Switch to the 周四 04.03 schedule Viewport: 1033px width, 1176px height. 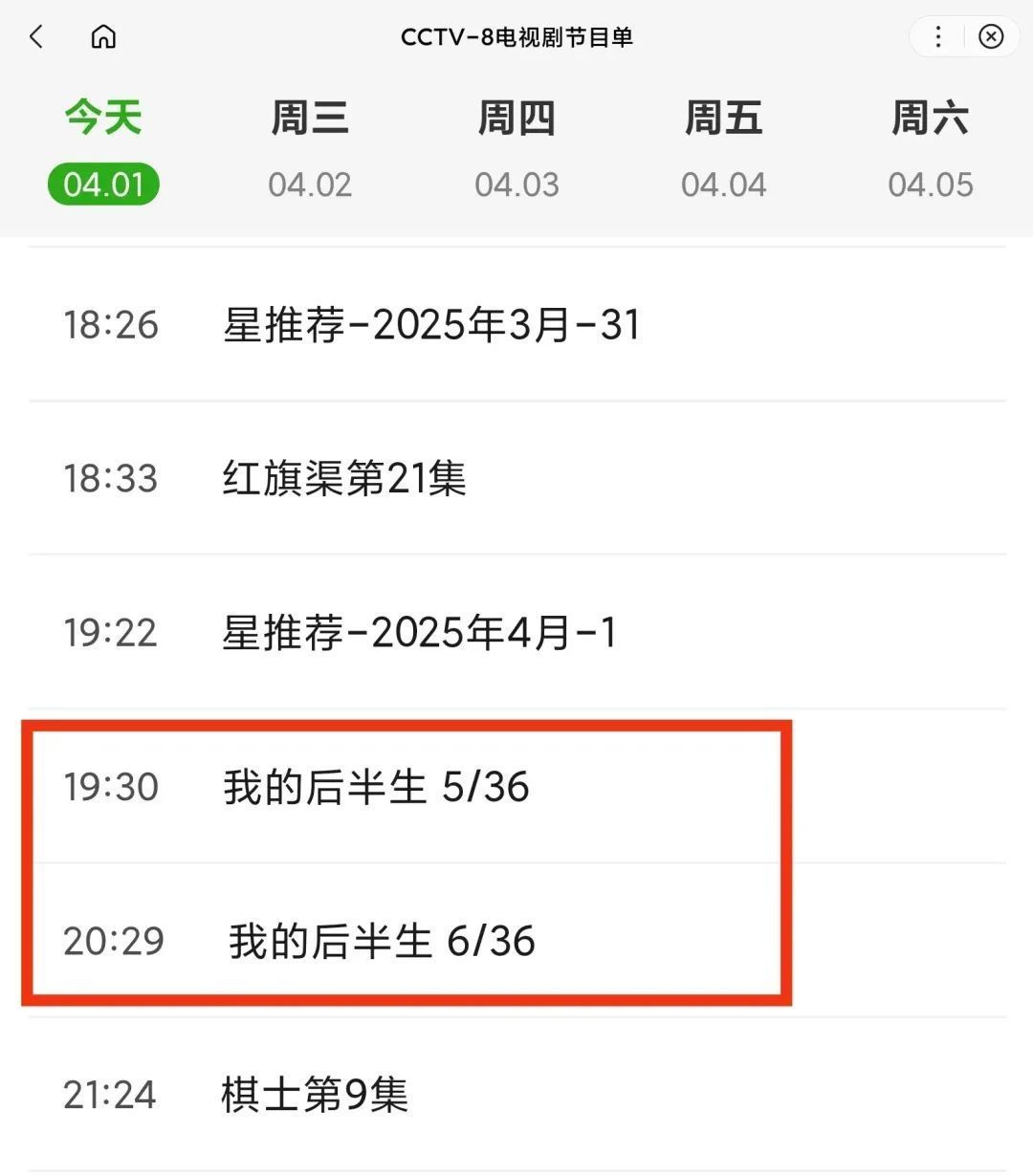click(x=516, y=150)
